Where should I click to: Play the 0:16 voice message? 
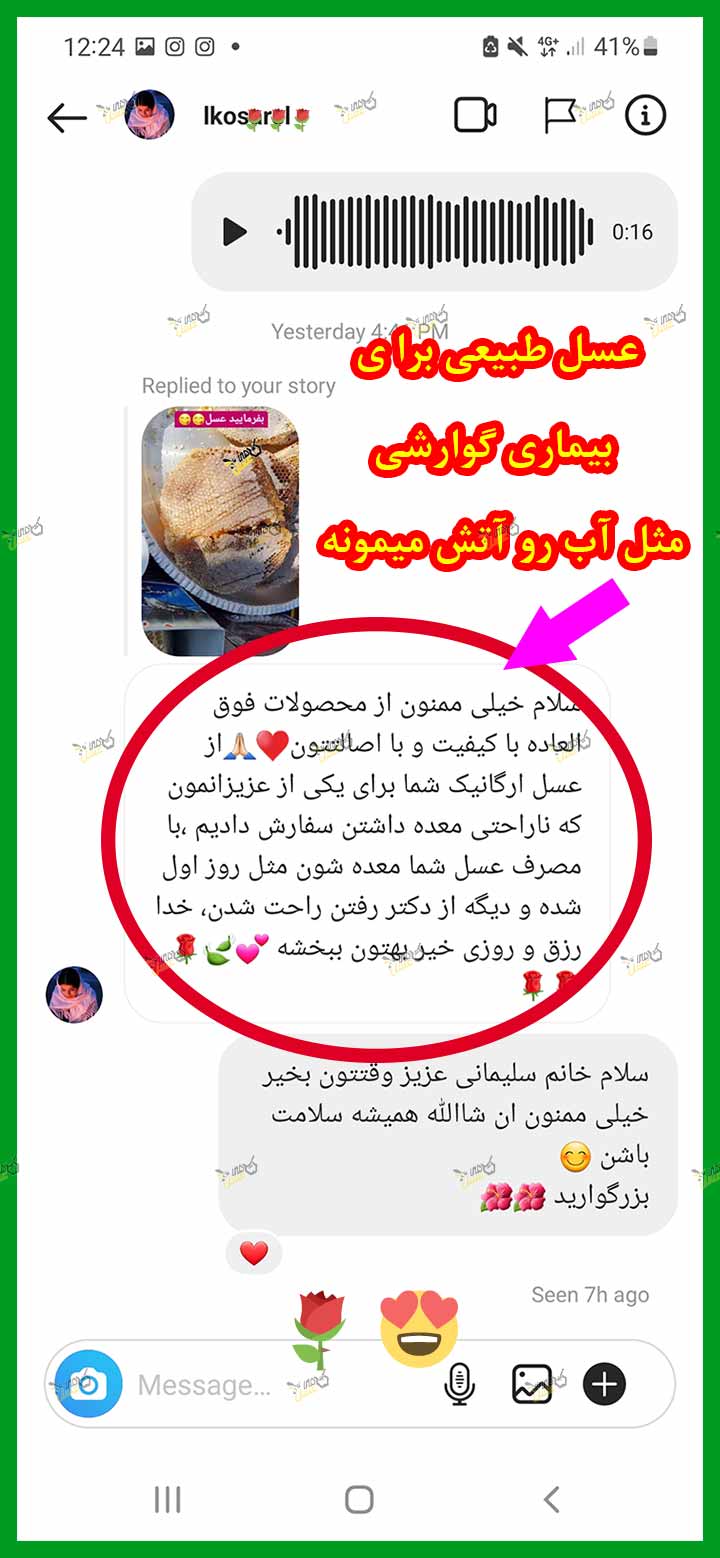[x=234, y=232]
